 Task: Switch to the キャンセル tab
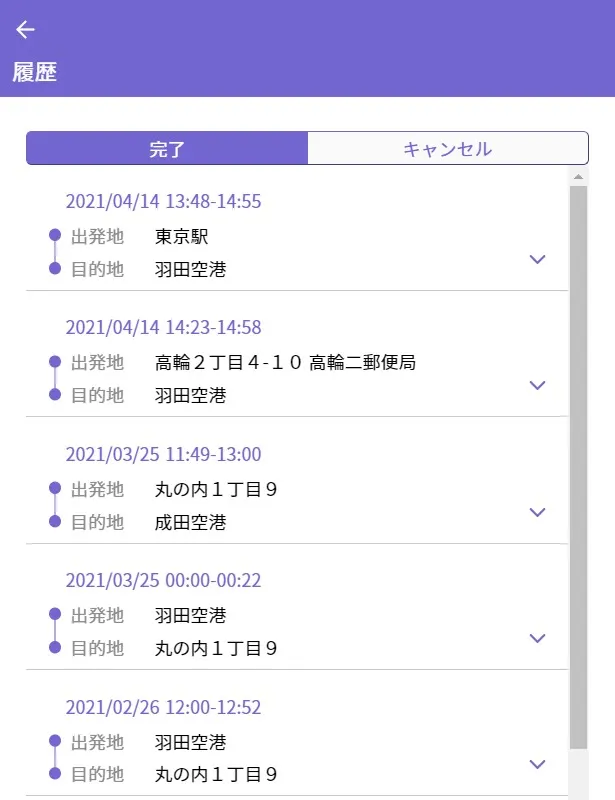coord(447,149)
